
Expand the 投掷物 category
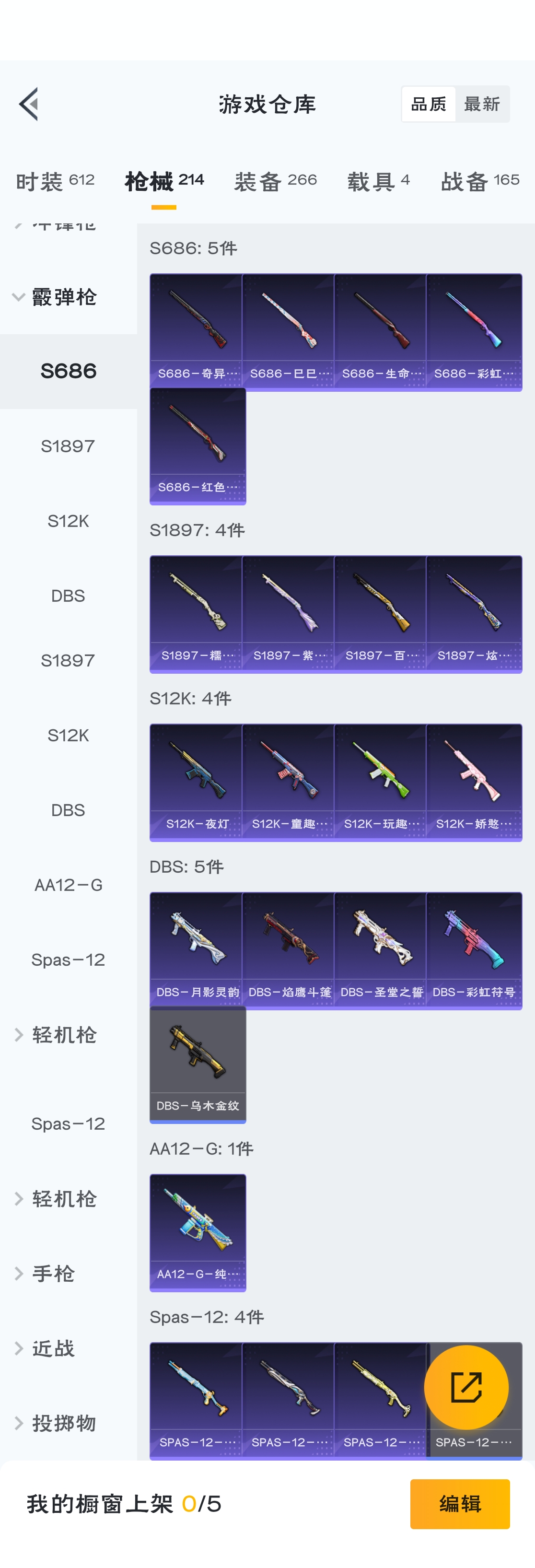tap(63, 1423)
